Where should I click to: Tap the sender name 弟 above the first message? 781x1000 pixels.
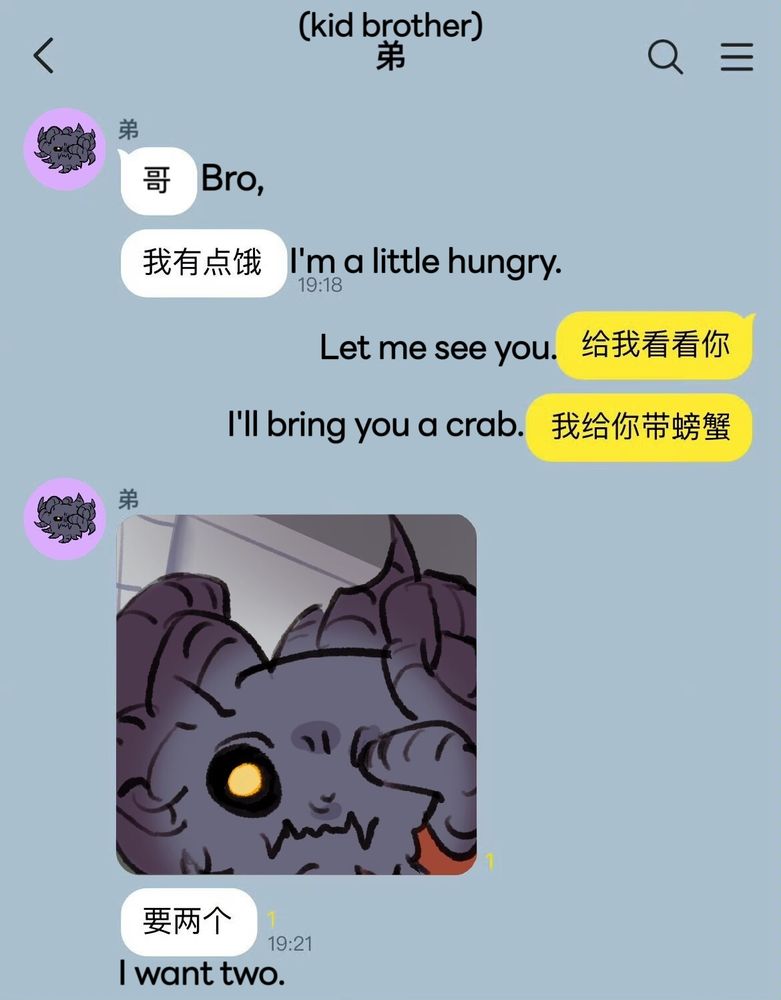tap(128, 129)
